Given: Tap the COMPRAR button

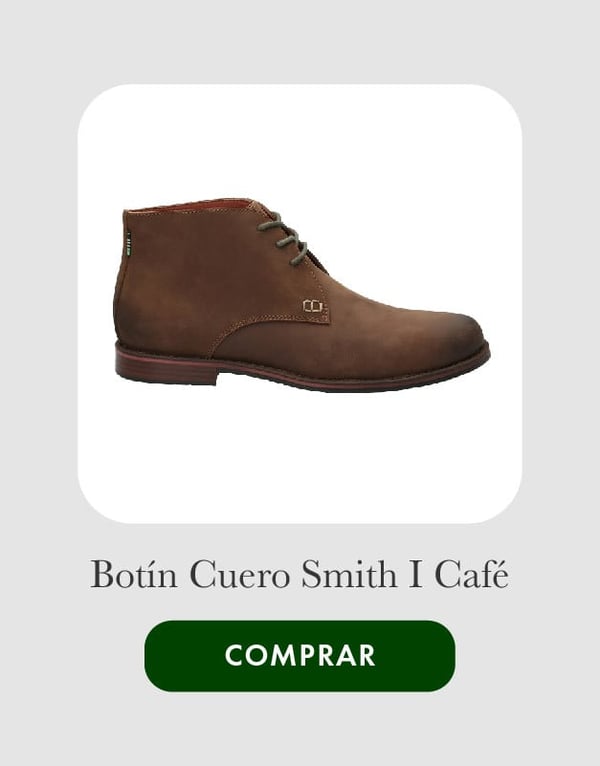Looking at the screenshot, I should [299, 656].
